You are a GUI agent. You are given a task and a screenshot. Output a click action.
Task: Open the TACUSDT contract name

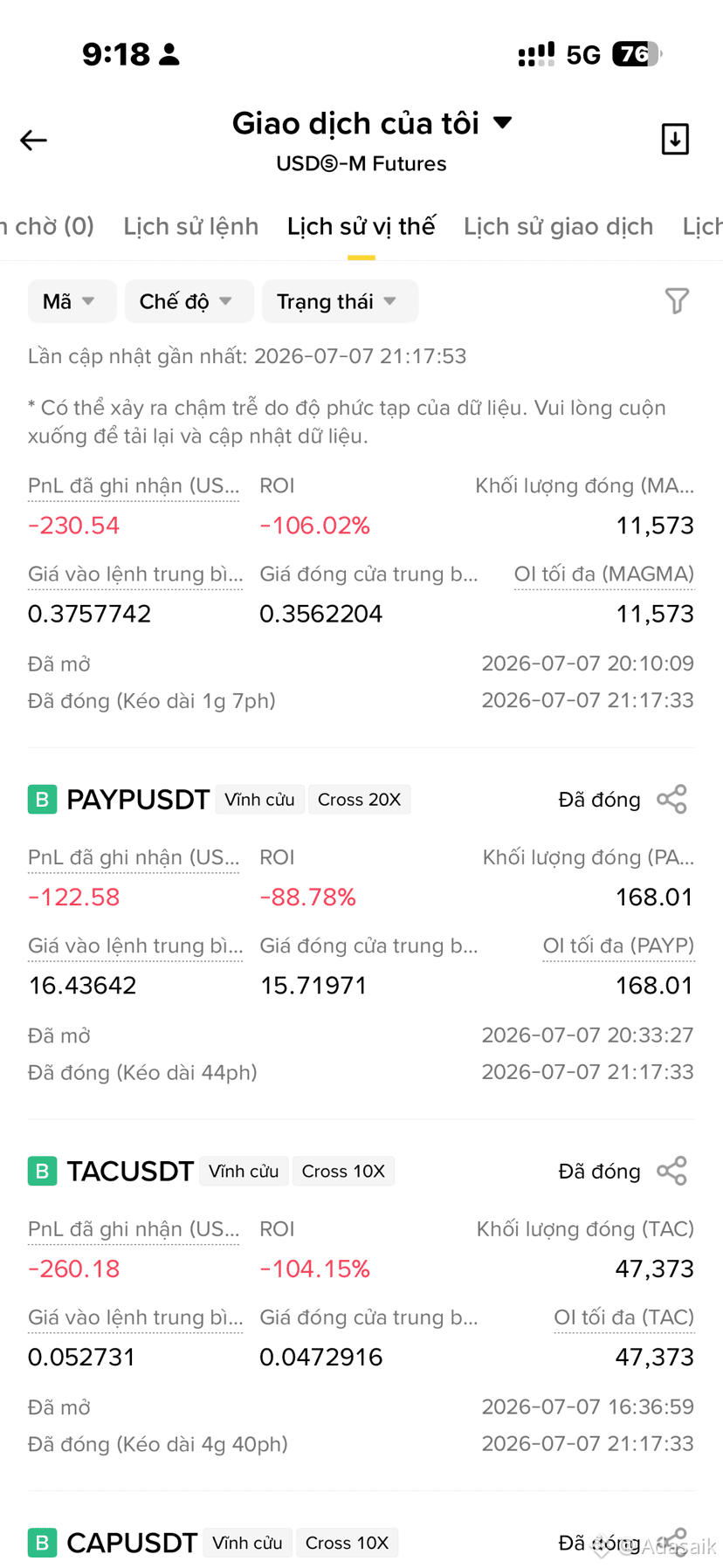point(130,1171)
